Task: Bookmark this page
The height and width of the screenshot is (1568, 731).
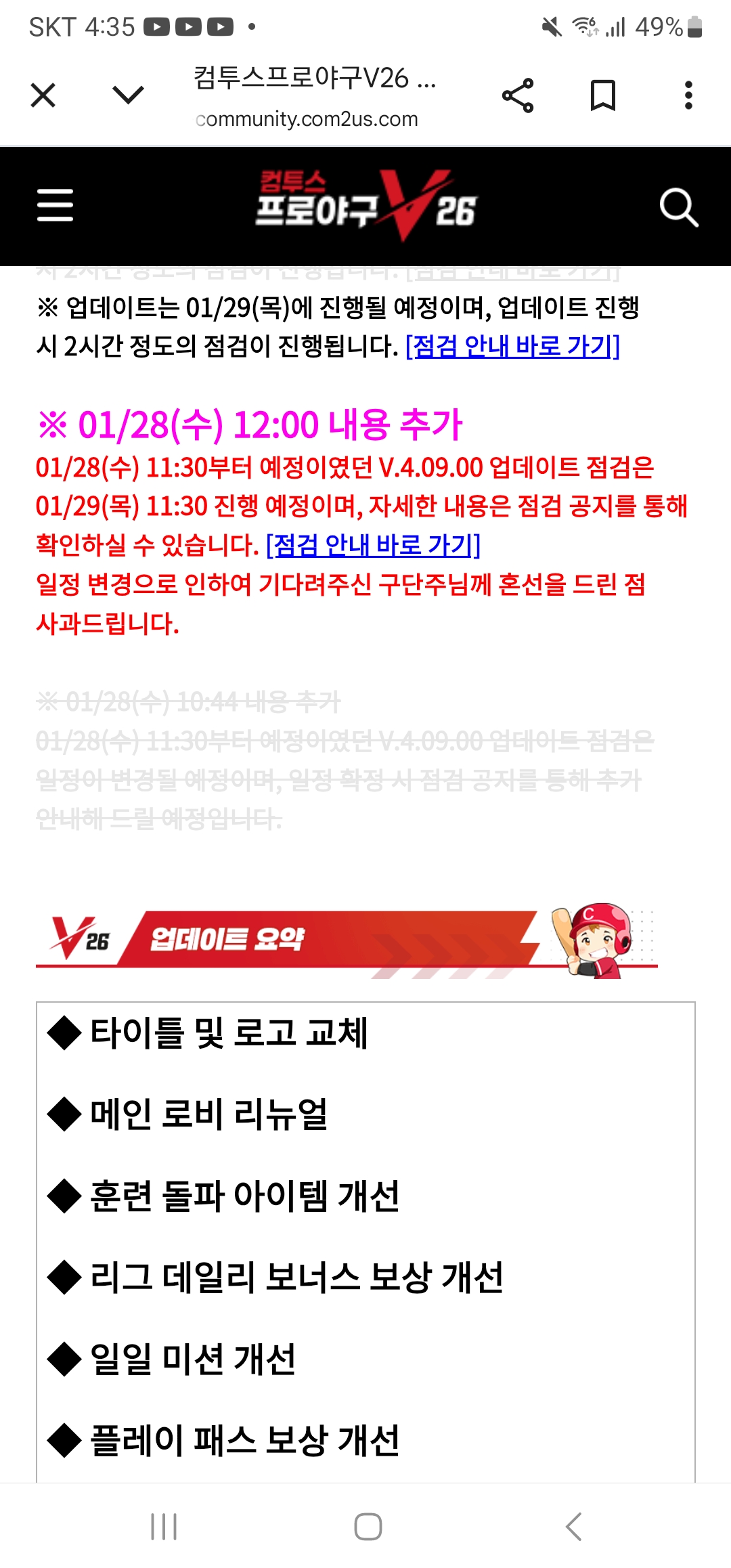Action: [x=602, y=95]
